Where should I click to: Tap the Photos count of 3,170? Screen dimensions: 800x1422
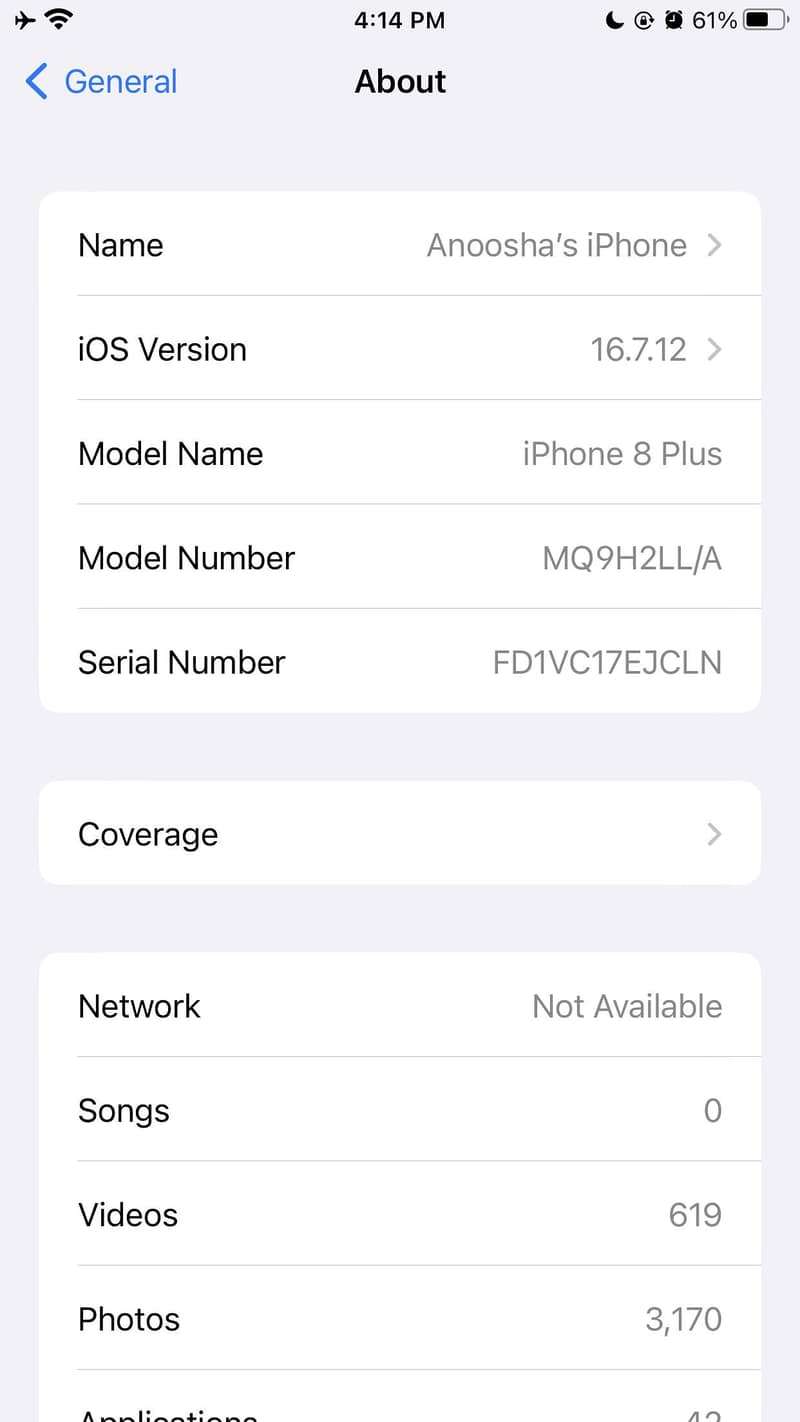(683, 1318)
